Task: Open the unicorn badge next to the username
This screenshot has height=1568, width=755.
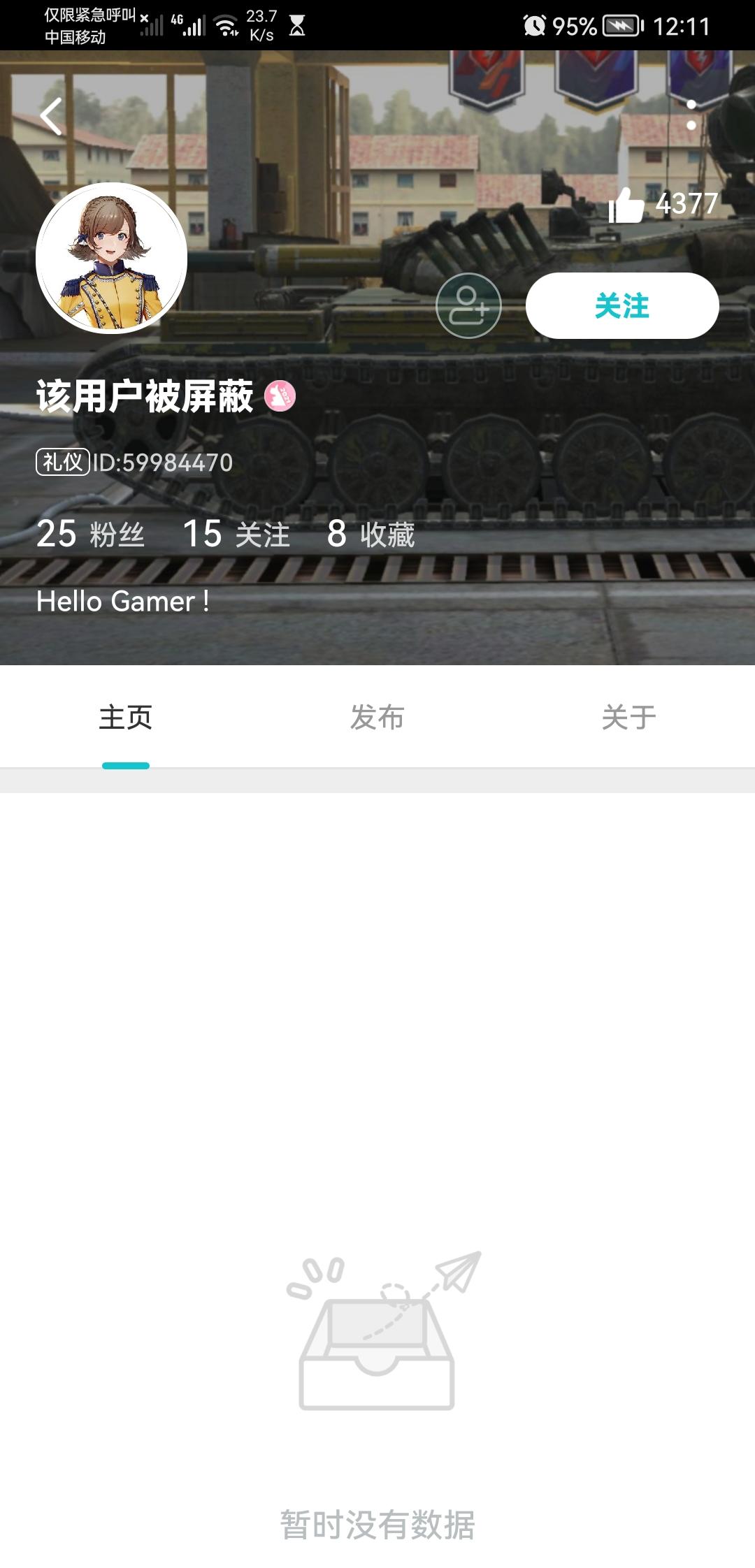Action: click(x=280, y=395)
